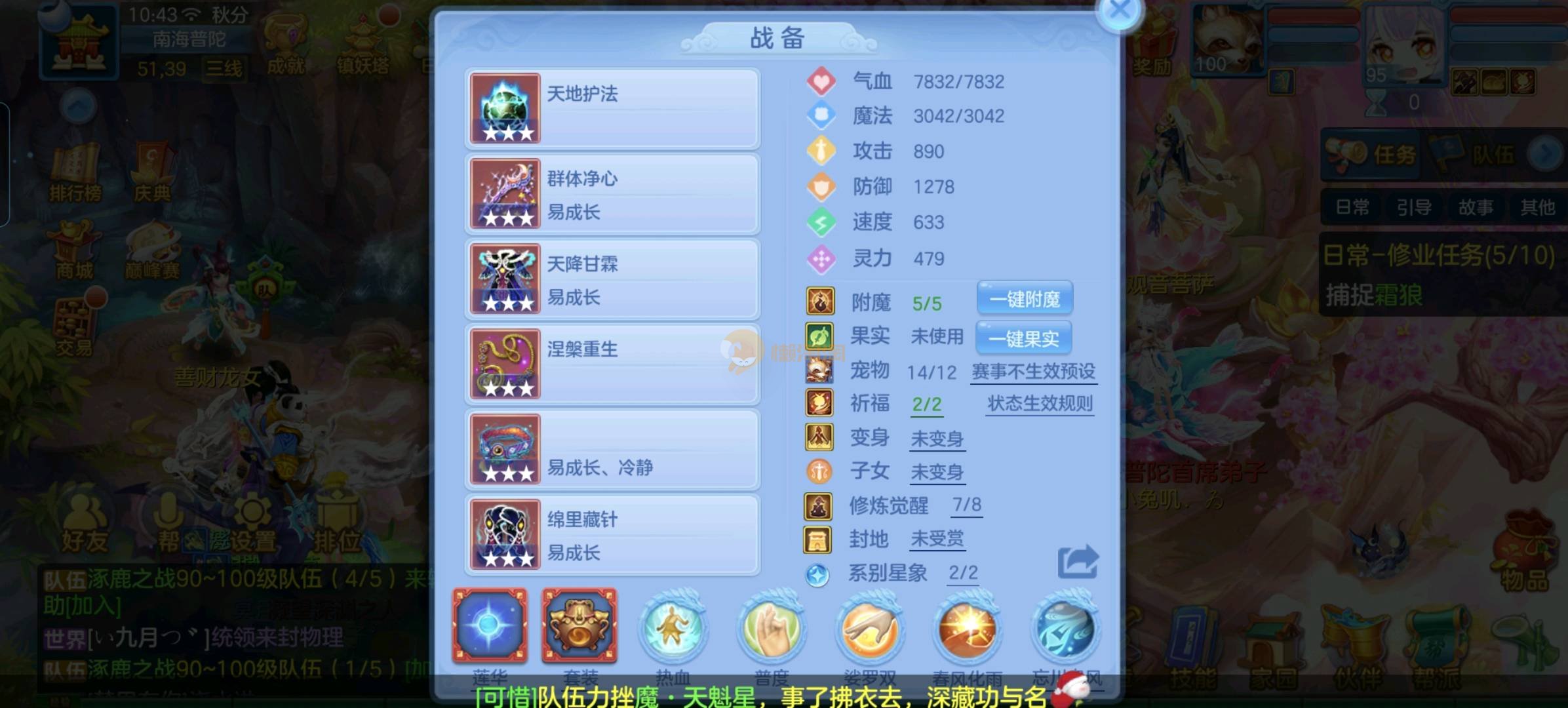
Task: Tap the 一键果实 button
Action: pos(1023,338)
